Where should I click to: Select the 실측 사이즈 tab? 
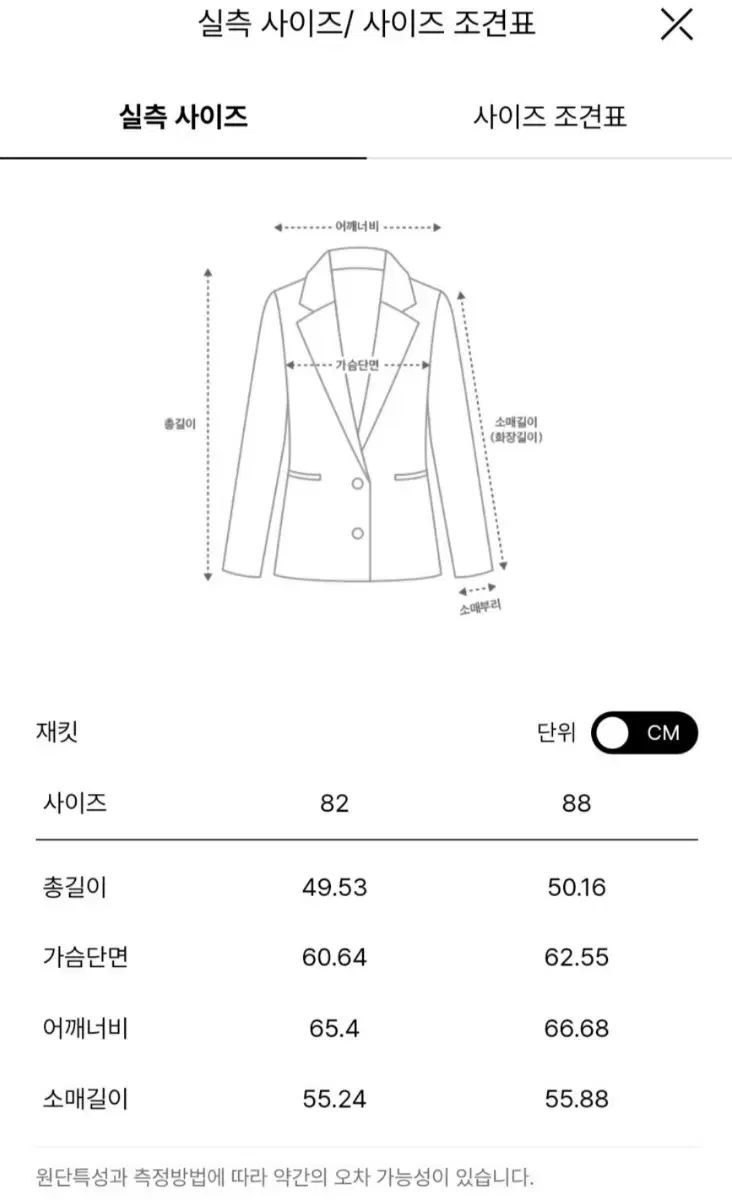tap(183, 117)
